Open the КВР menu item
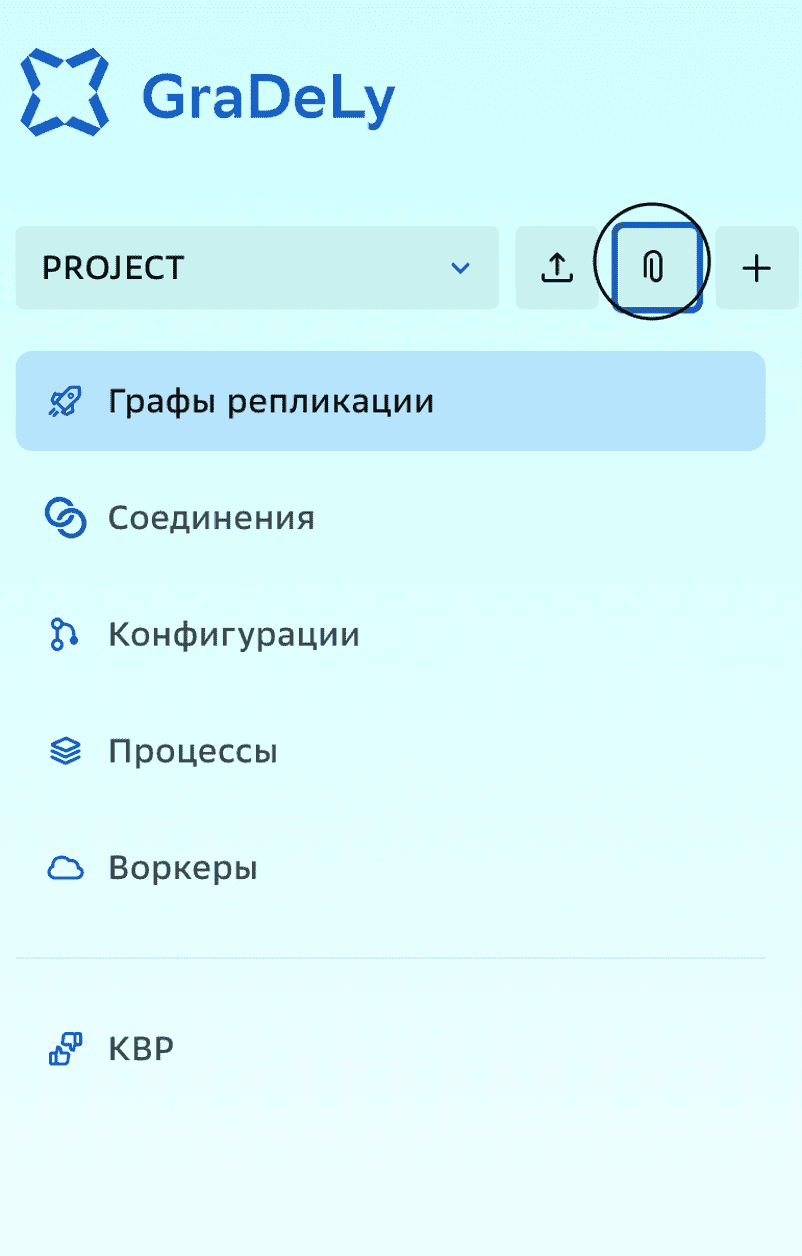Image resolution: width=802 pixels, height=1256 pixels. pos(140,1050)
